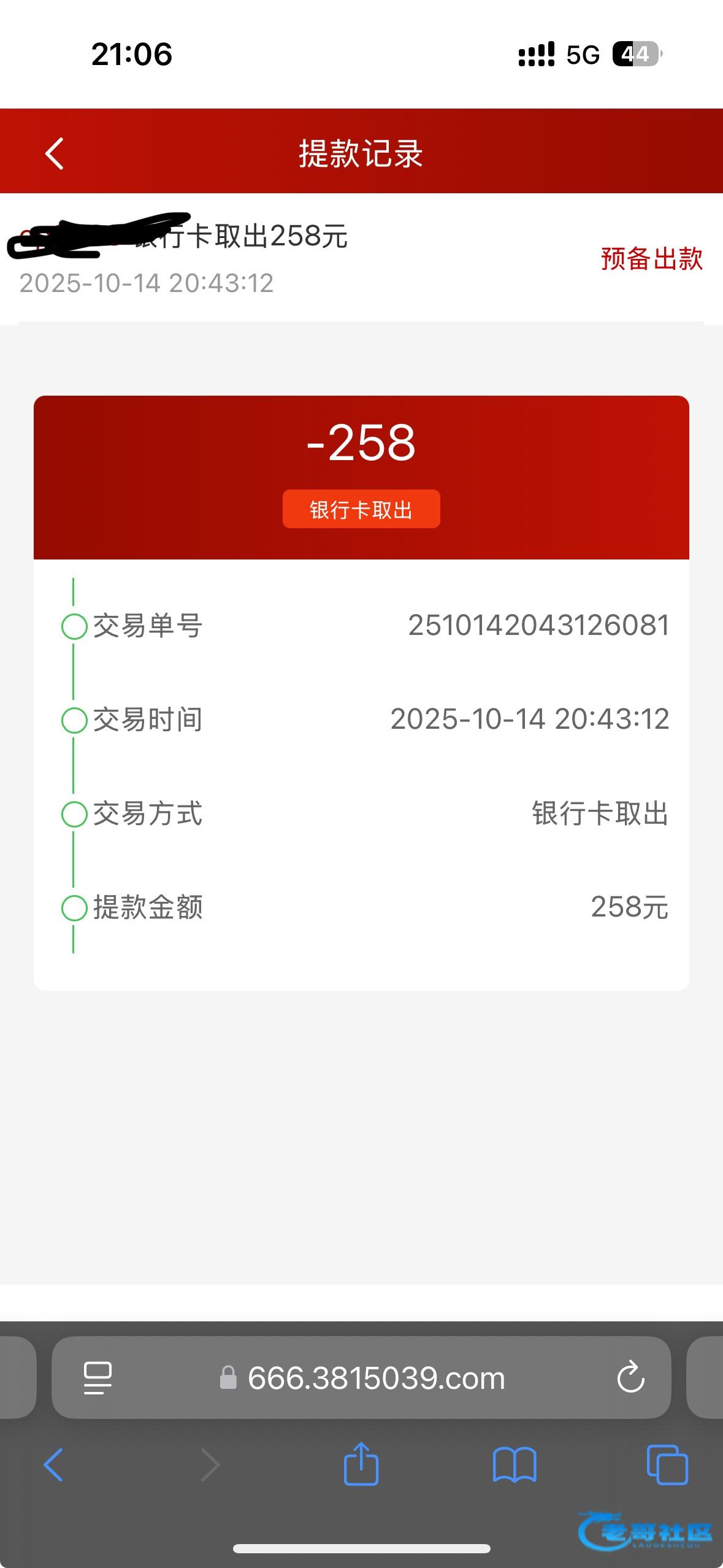This screenshot has width=723, height=1568.
Task: Share this page from the Safari toolbar
Action: (x=361, y=1465)
